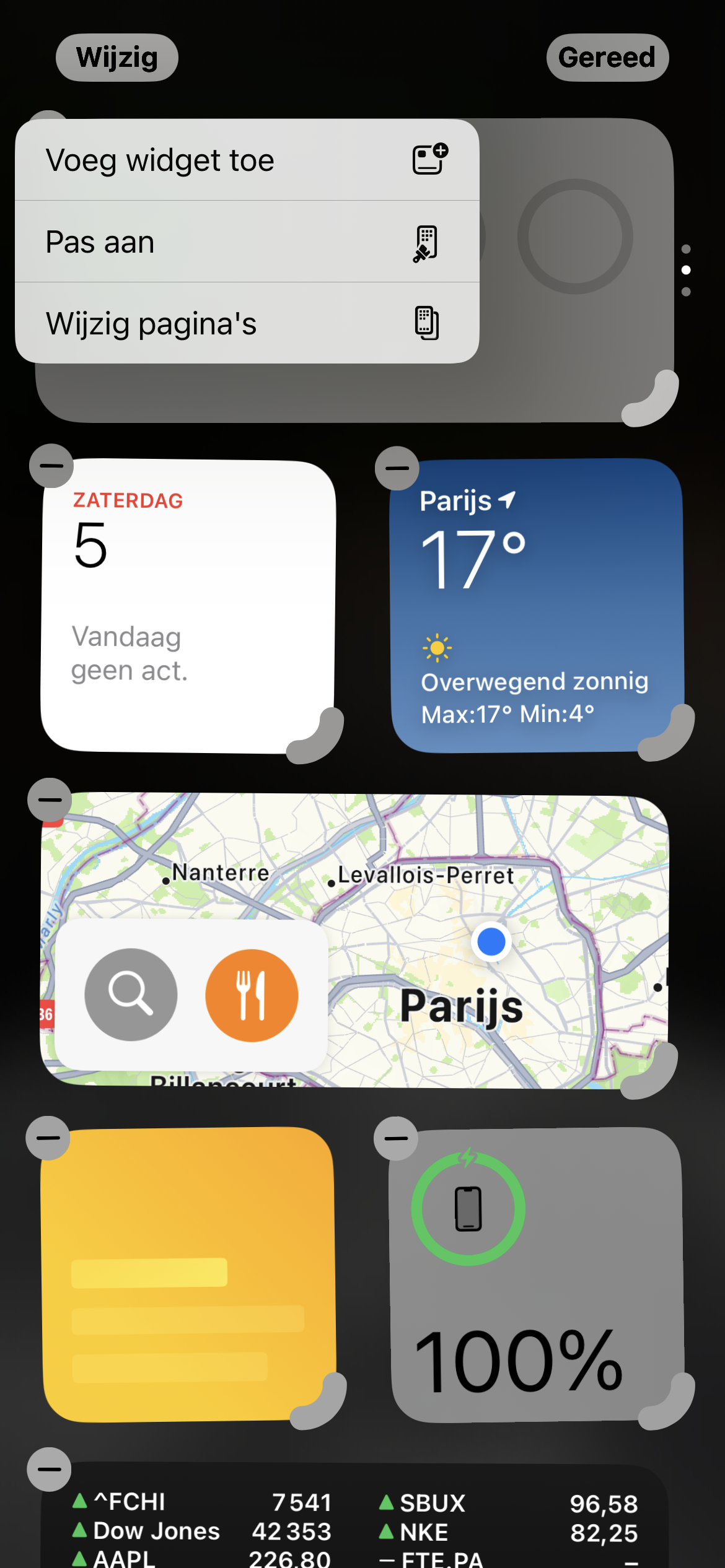Remove the battery 100% widget
Viewport: 725px width, 1568px height.
[396, 1138]
